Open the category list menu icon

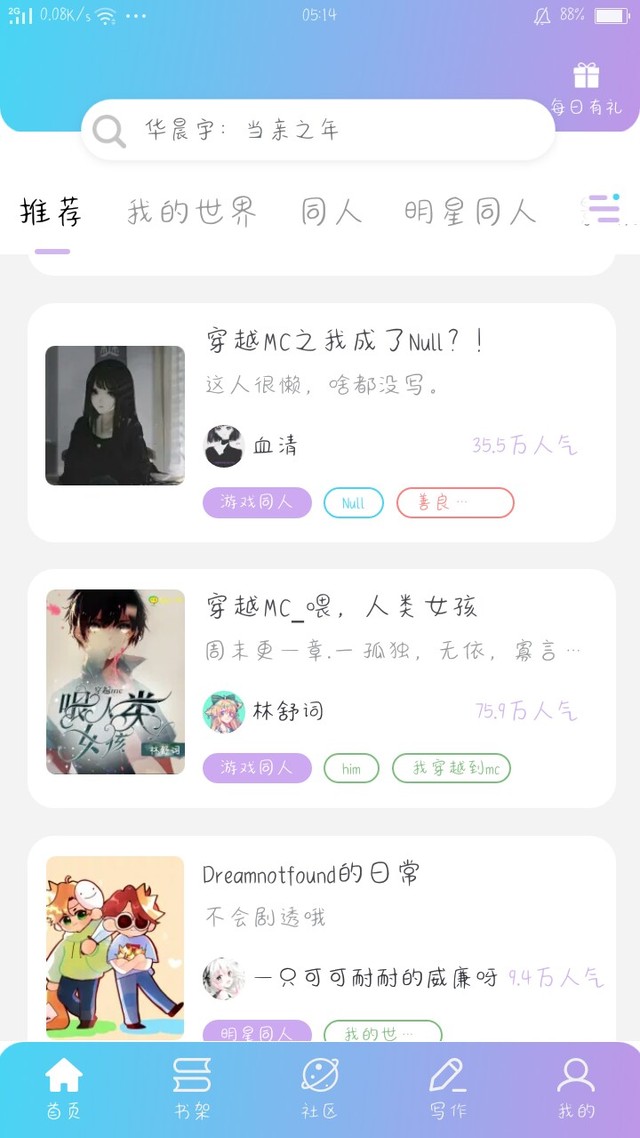point(604,208)
